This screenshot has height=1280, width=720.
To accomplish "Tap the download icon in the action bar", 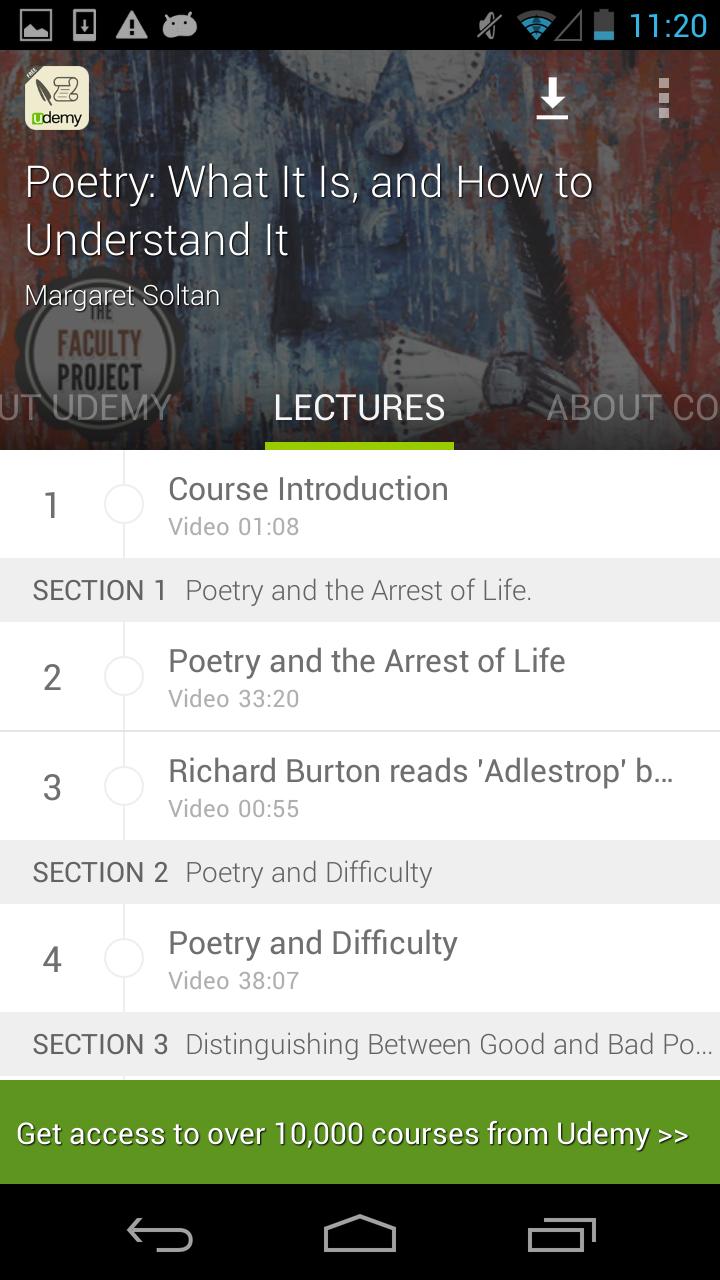I will (551, 97).
